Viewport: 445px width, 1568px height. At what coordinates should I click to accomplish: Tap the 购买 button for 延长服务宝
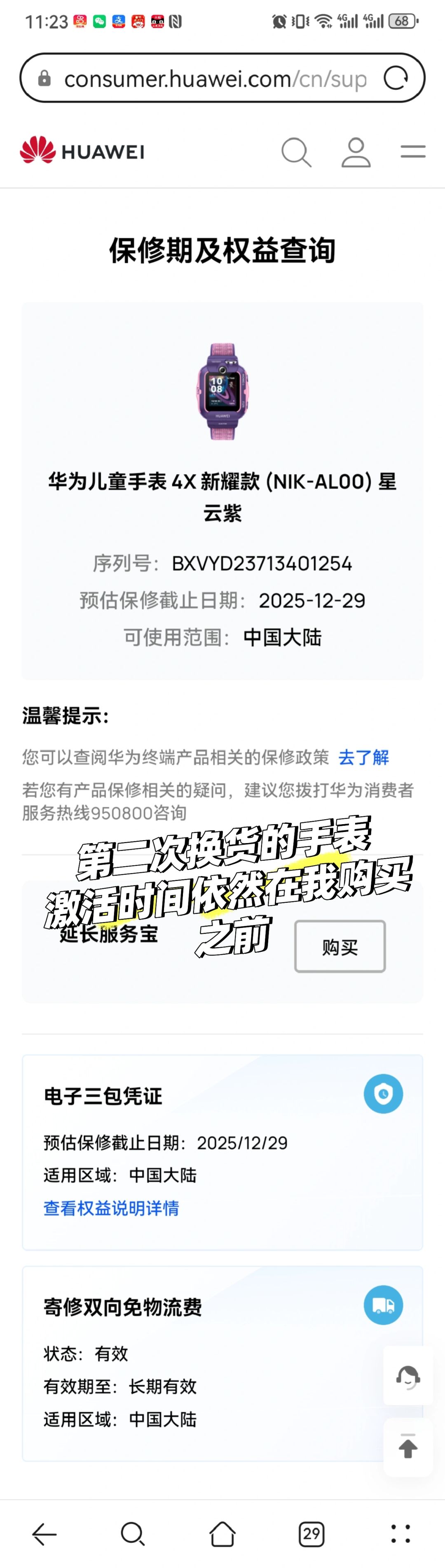click(340, 946)
